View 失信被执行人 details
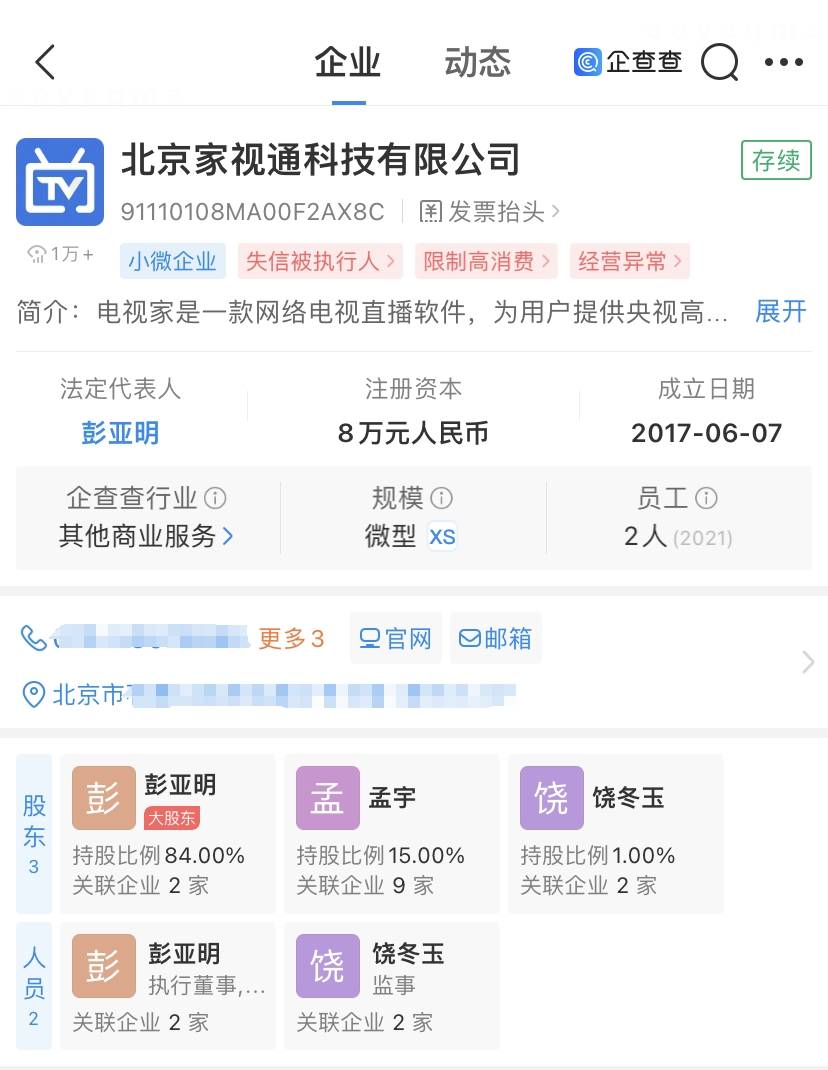The height and width of the screenshot is (1070, 828). (x=320, y=261)
